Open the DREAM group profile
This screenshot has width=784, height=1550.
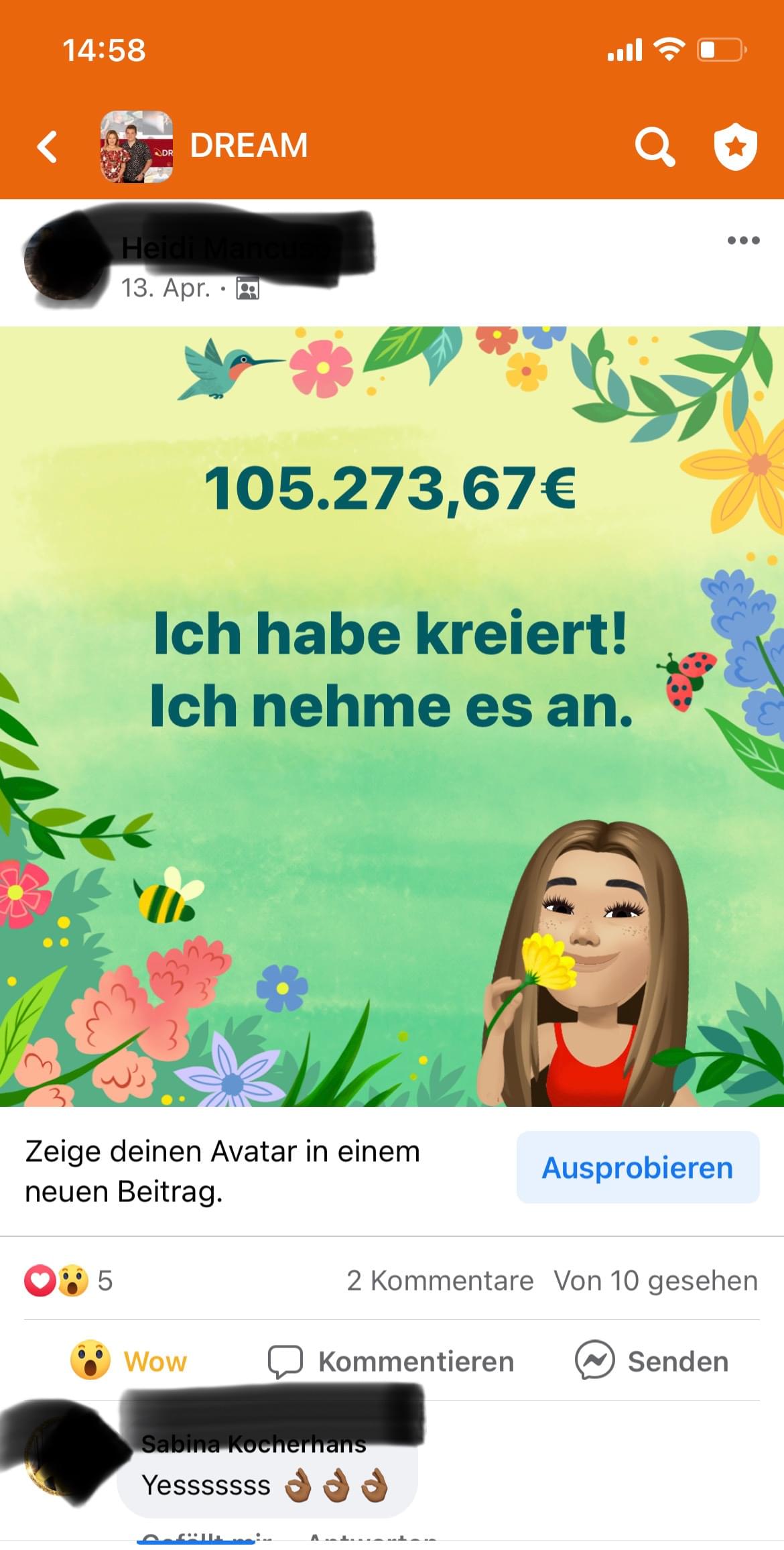pyautogui.click(x=248, y=145)
